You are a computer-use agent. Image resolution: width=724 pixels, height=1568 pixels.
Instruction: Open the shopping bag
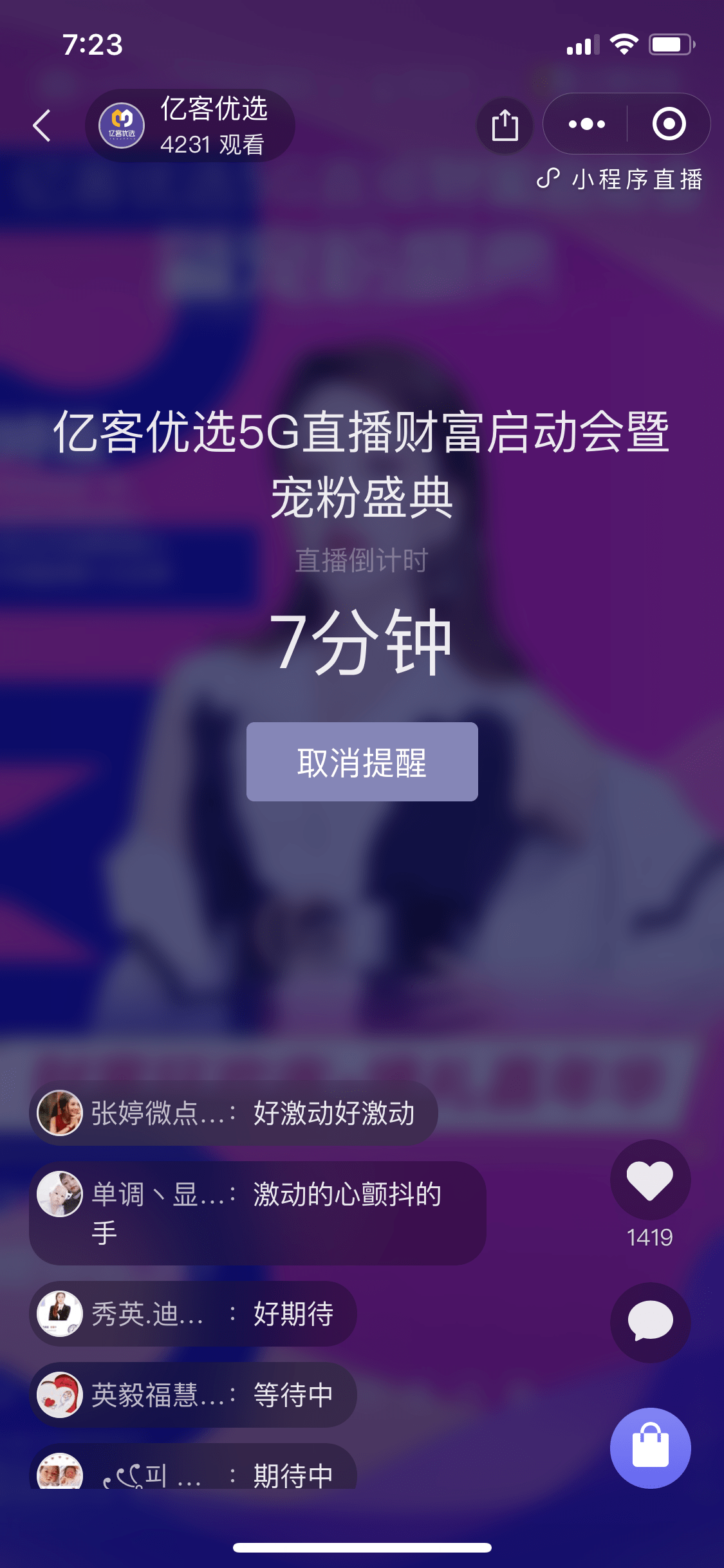(x=650, y=1448)
